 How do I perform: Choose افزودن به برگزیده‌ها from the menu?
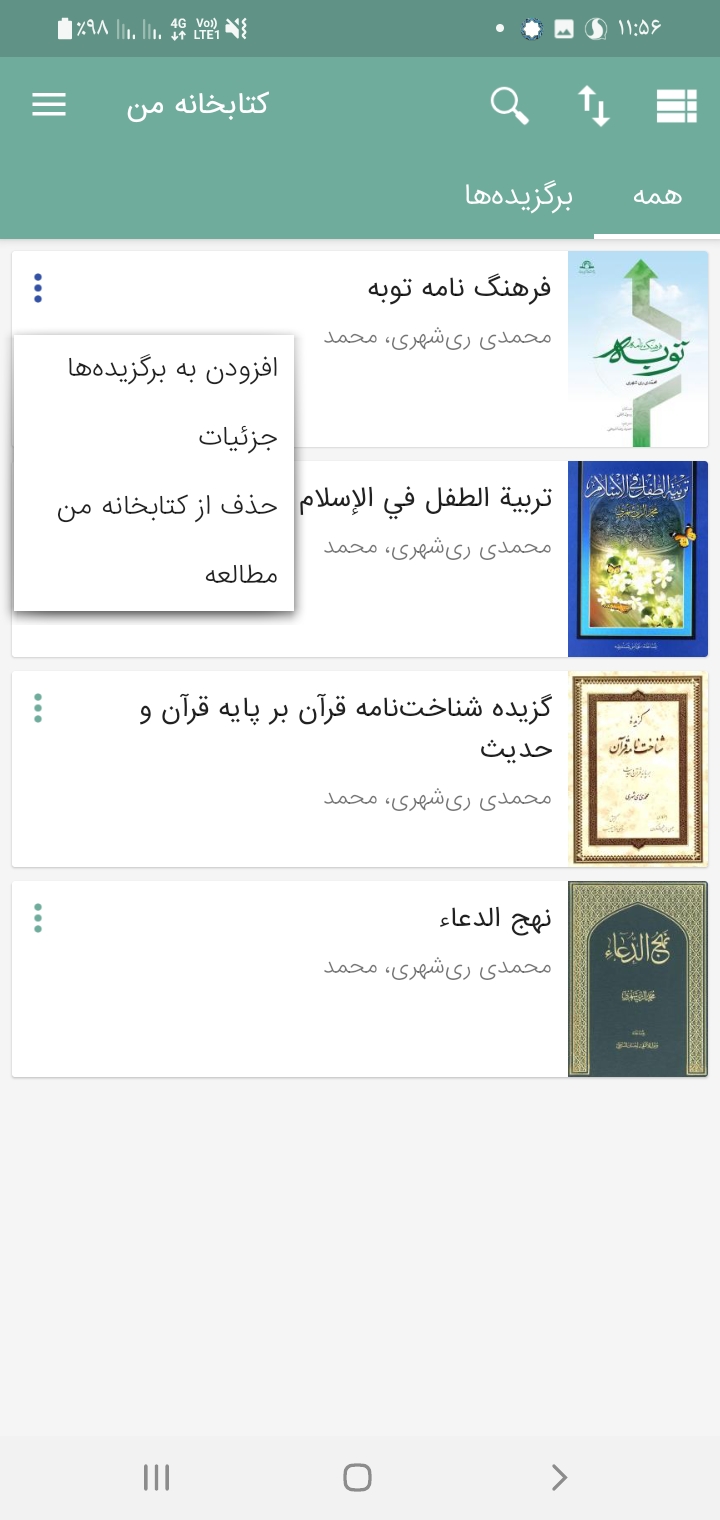pos(172,368)
